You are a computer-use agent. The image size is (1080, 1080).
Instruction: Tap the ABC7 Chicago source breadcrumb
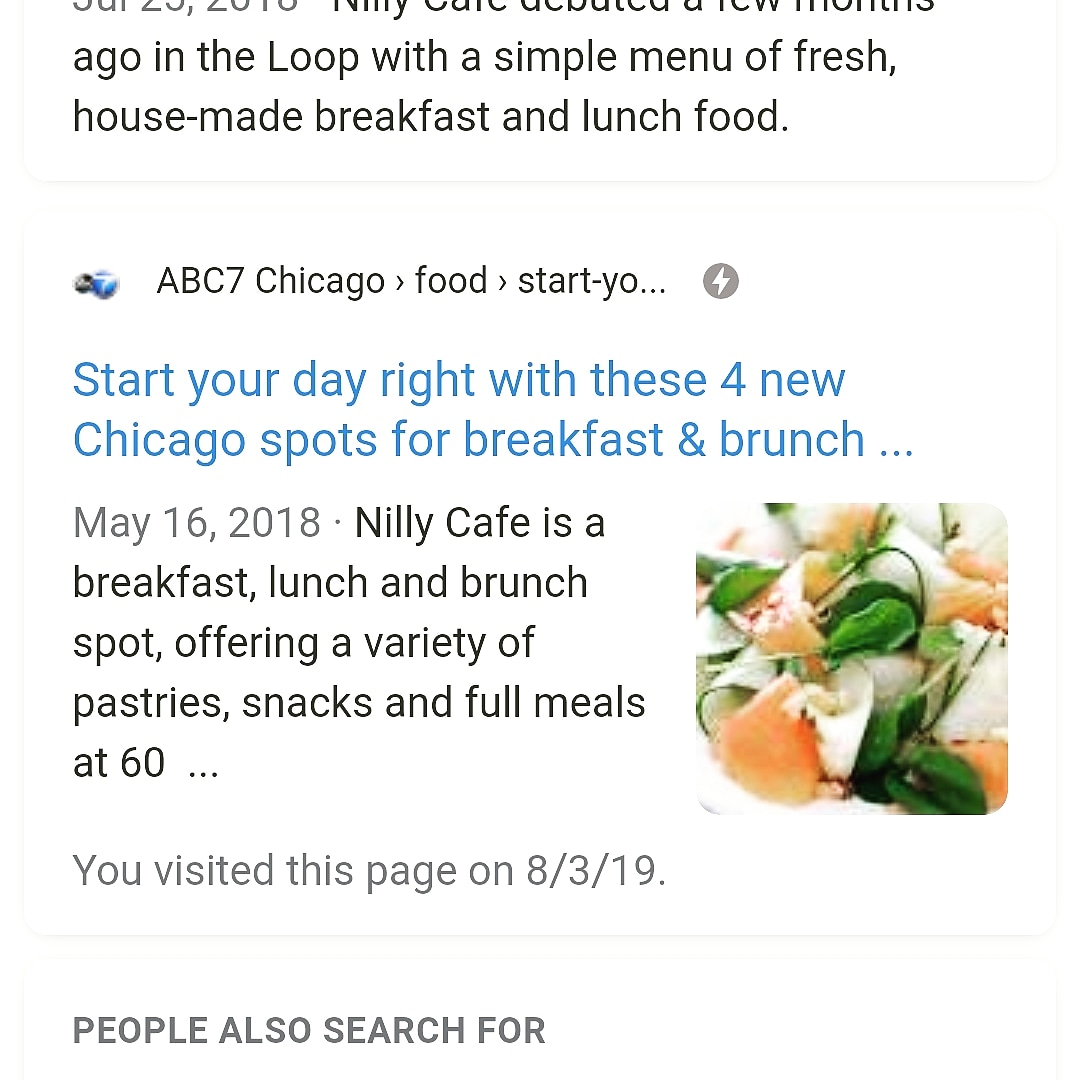pyautogui.click(x=410, y=282)
